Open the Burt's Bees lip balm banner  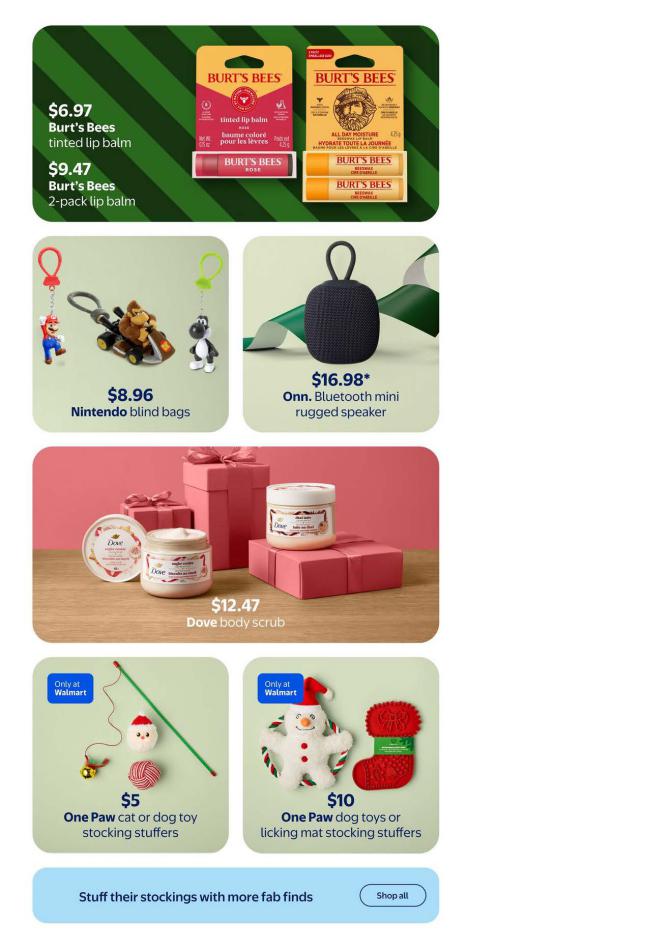(x=235, y=123)
